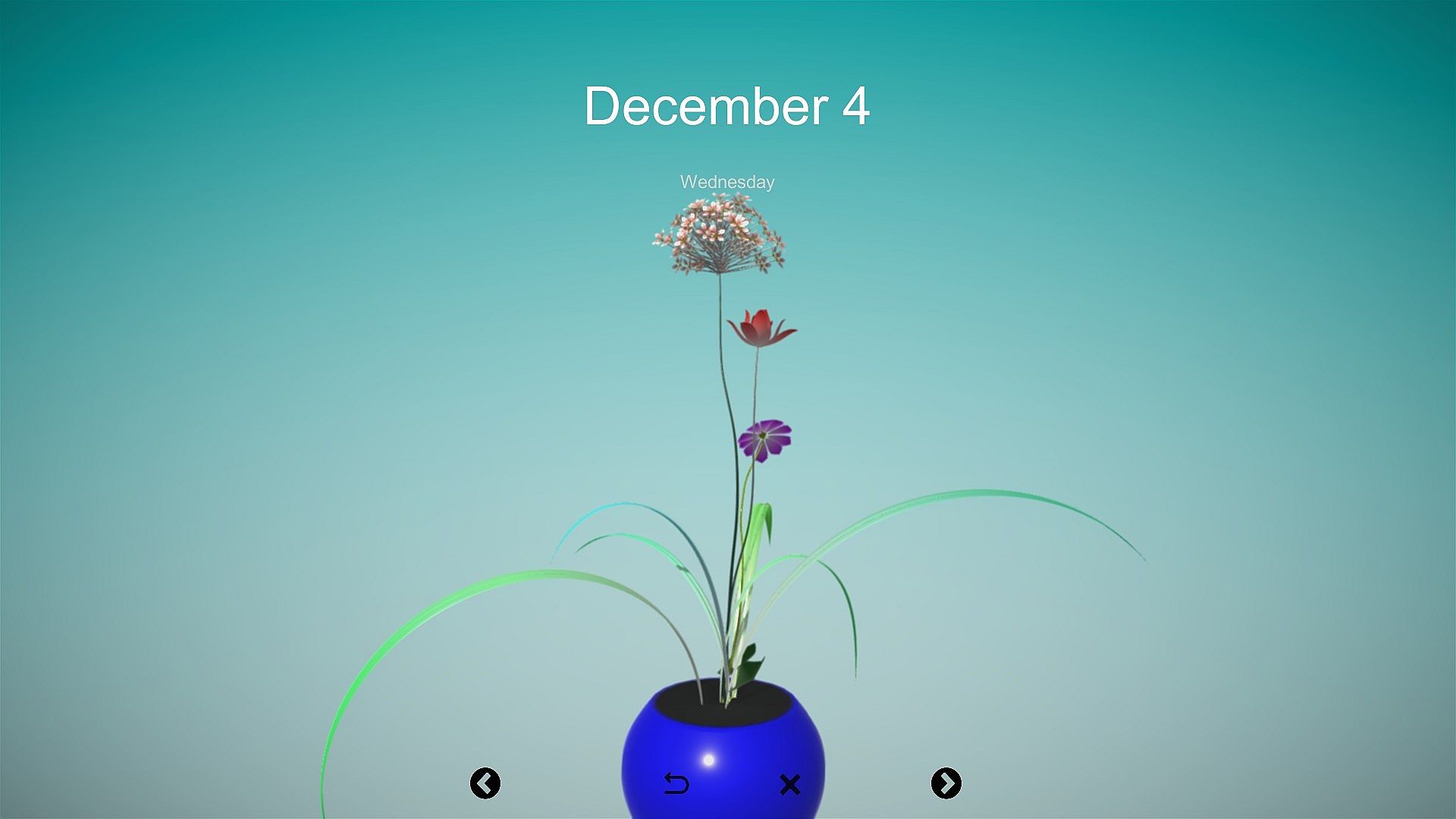Go to the next day arrow
The height and width of the screenshot is (819, 1456).
click(x=946, y=783)
